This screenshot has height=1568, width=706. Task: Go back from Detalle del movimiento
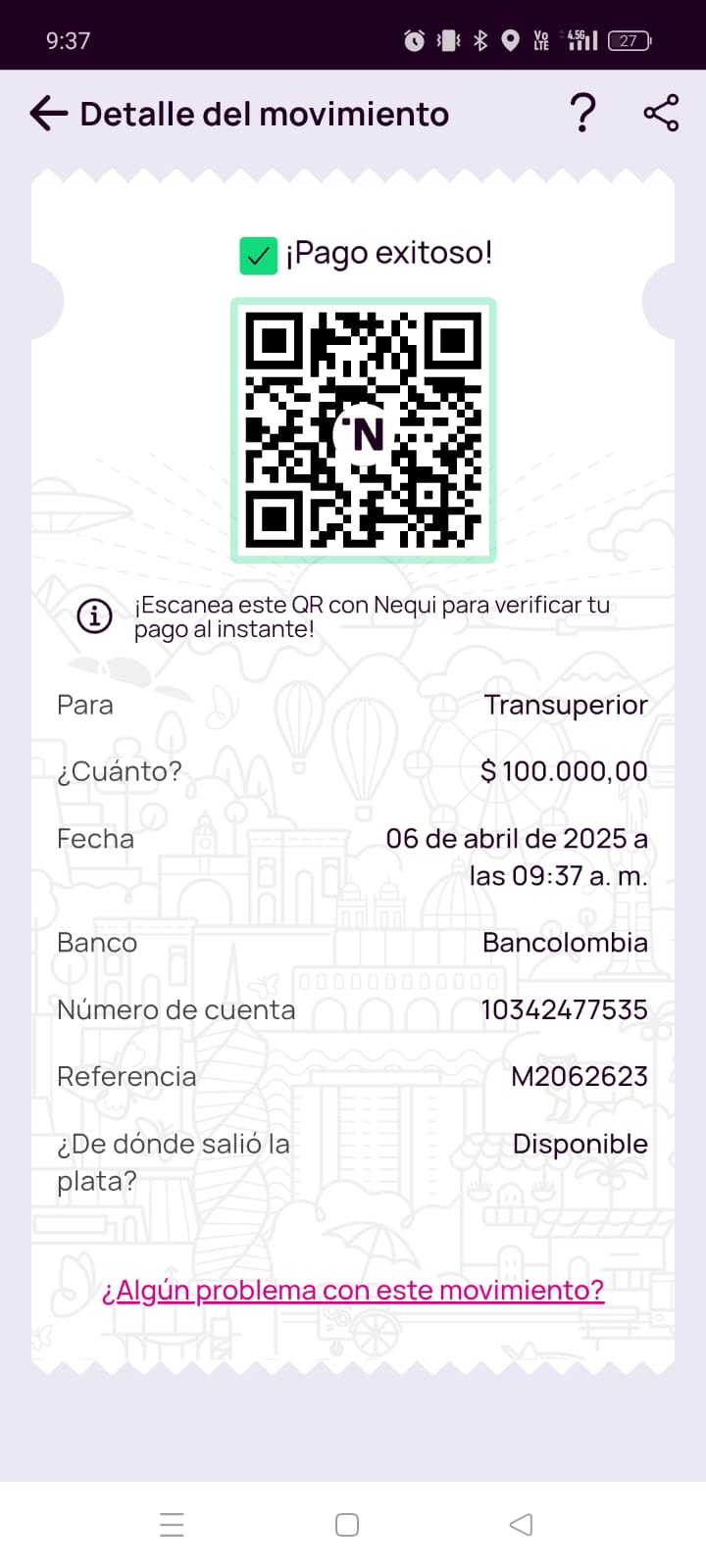(x=48, y=114)
